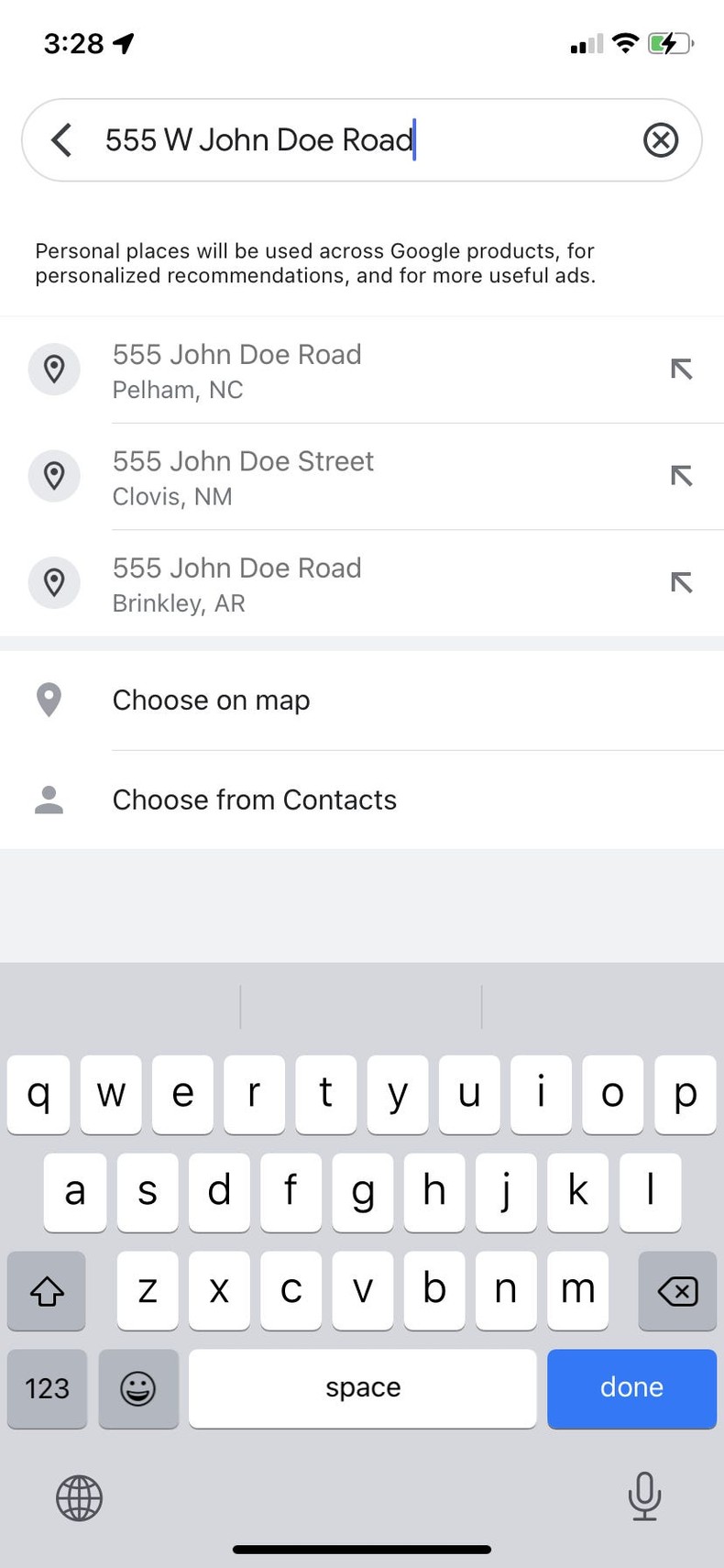This screenshot has width=724, height=1568.
Task: Switch keyboards with the globe icon
Action: tap(79, 1498)
